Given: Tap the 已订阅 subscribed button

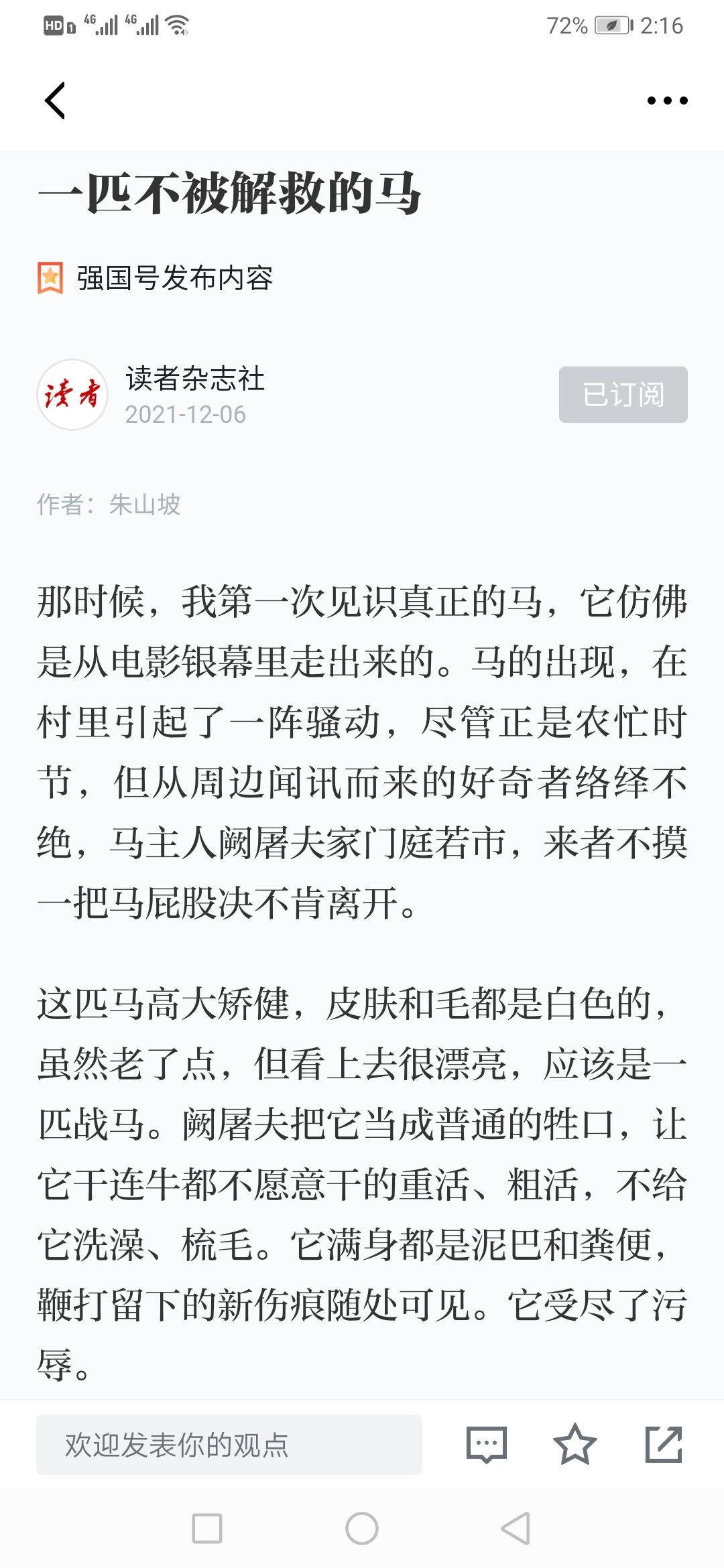Looking at the screenshot, I should click(623, 395).
